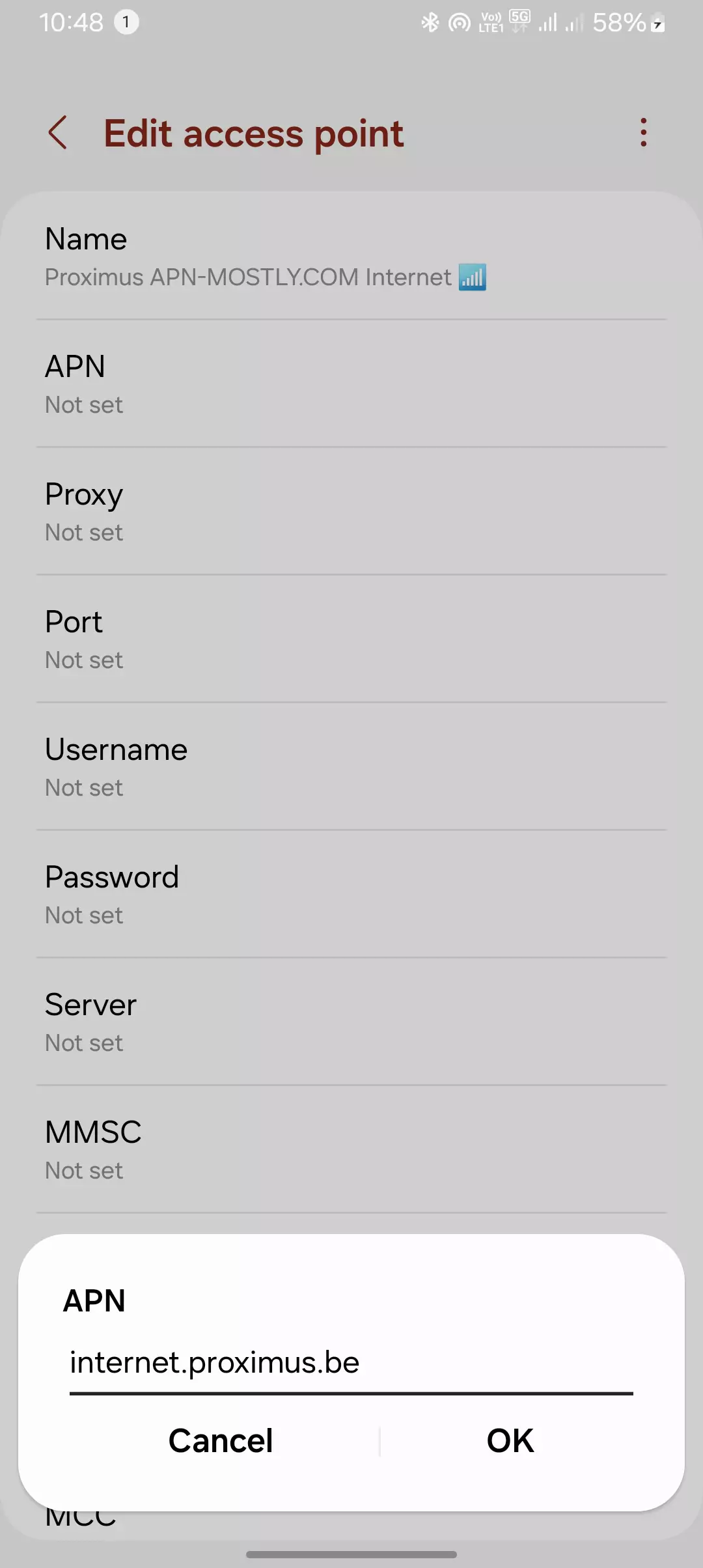703x1568 pixels.
Task: Tap the APN text field
Action: [x=350, y=1362]
